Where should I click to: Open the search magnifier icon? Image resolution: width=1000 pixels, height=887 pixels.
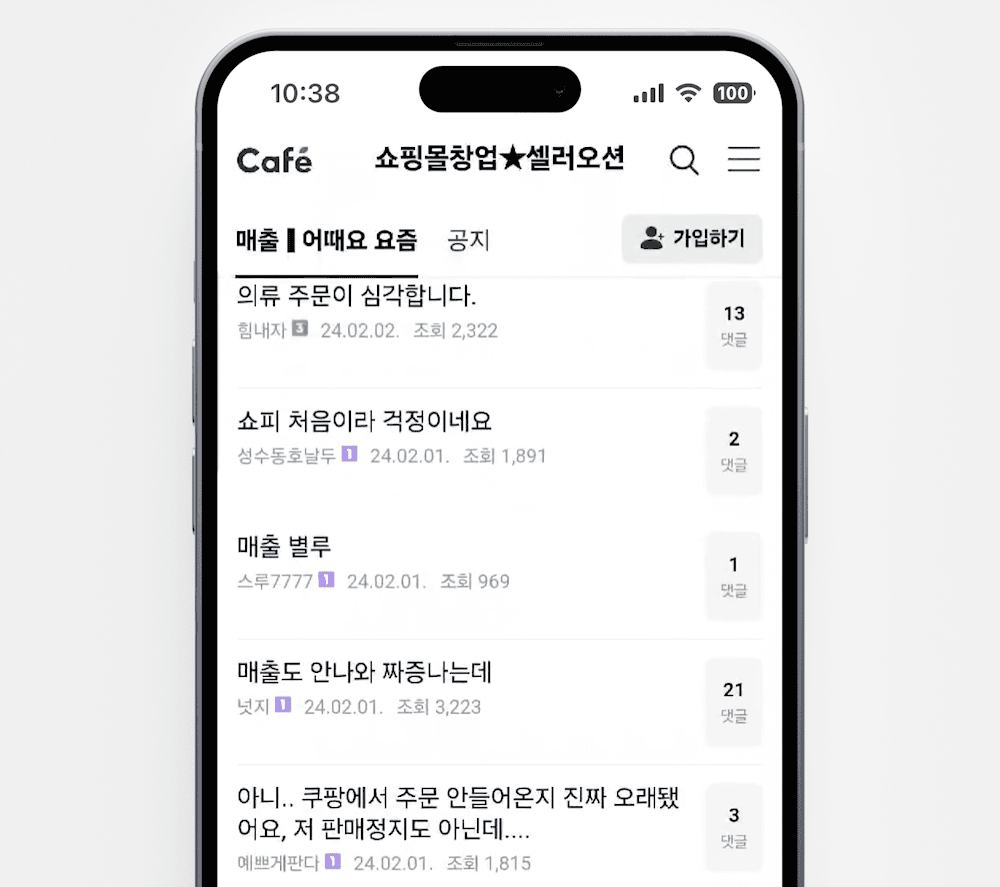[684, 160]
